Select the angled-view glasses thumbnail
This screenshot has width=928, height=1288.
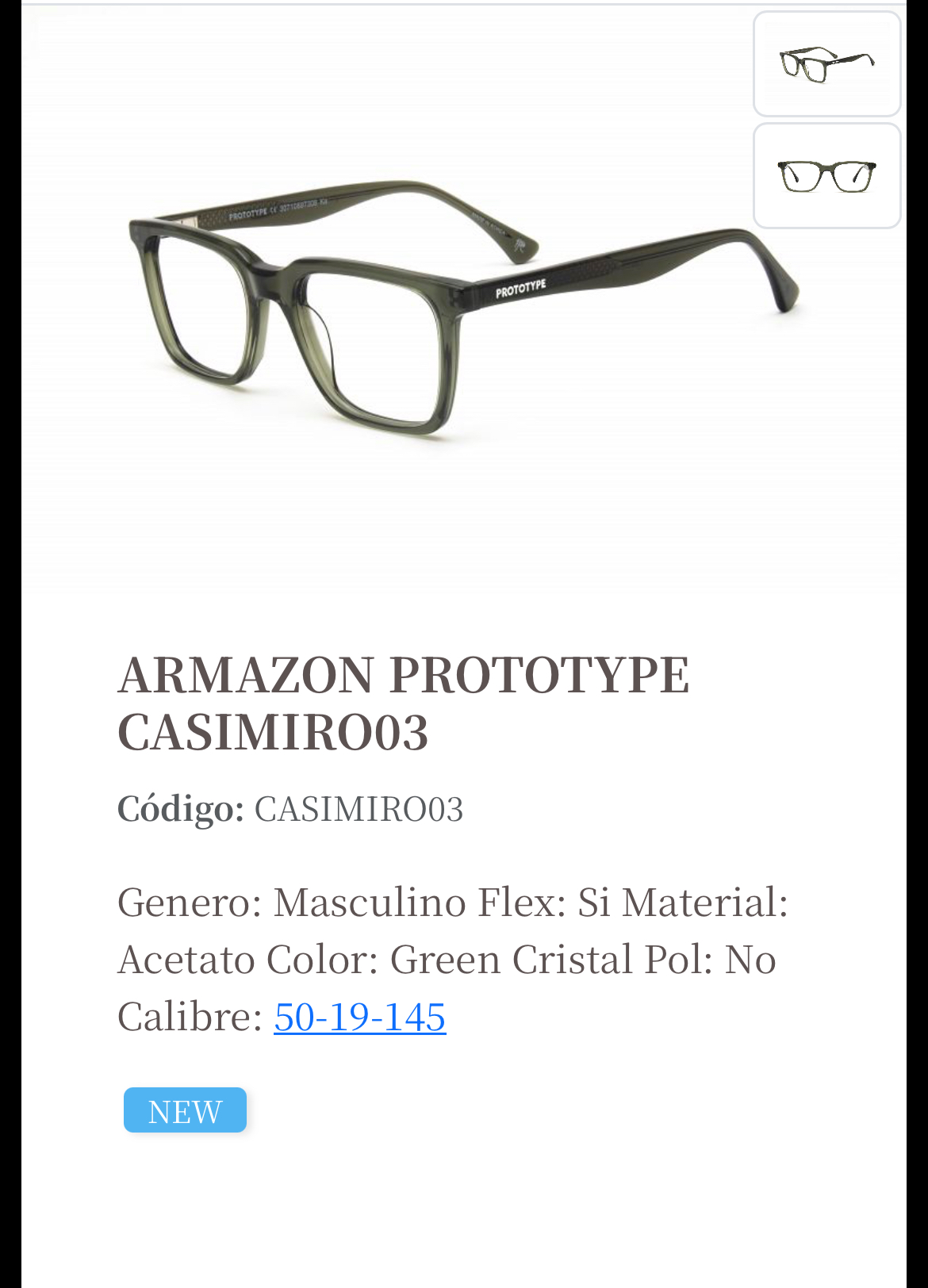click(826, 64)
